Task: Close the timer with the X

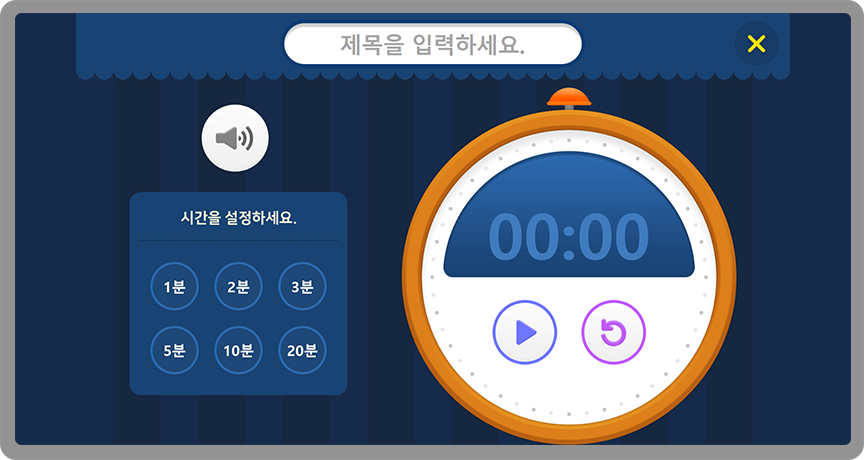Action: (x=756, y=43)
